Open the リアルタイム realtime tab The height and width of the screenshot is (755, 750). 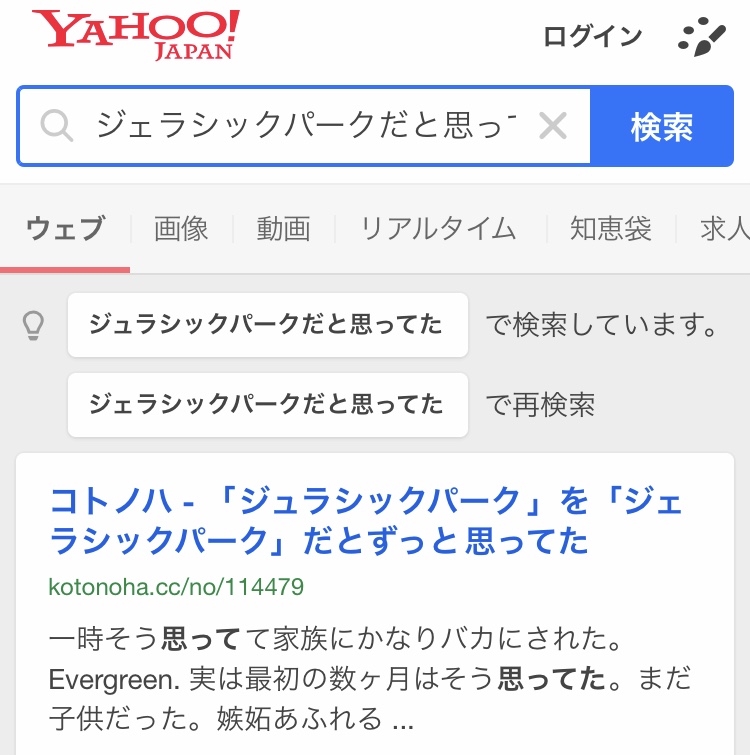(x=438, y=229)
